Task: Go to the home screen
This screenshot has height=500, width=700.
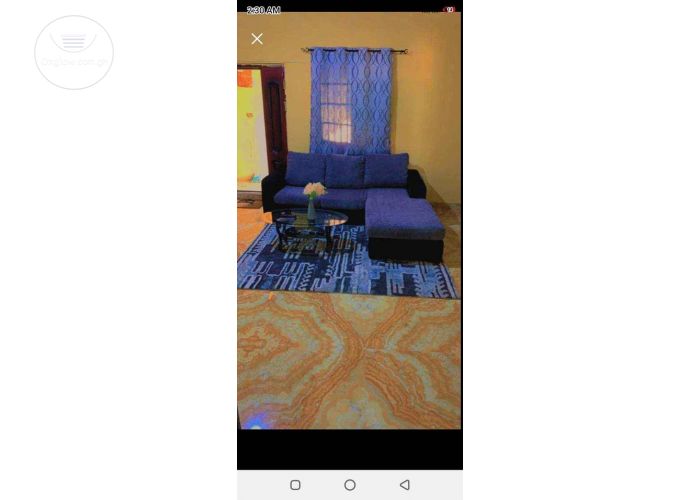Action: (350, 485)
